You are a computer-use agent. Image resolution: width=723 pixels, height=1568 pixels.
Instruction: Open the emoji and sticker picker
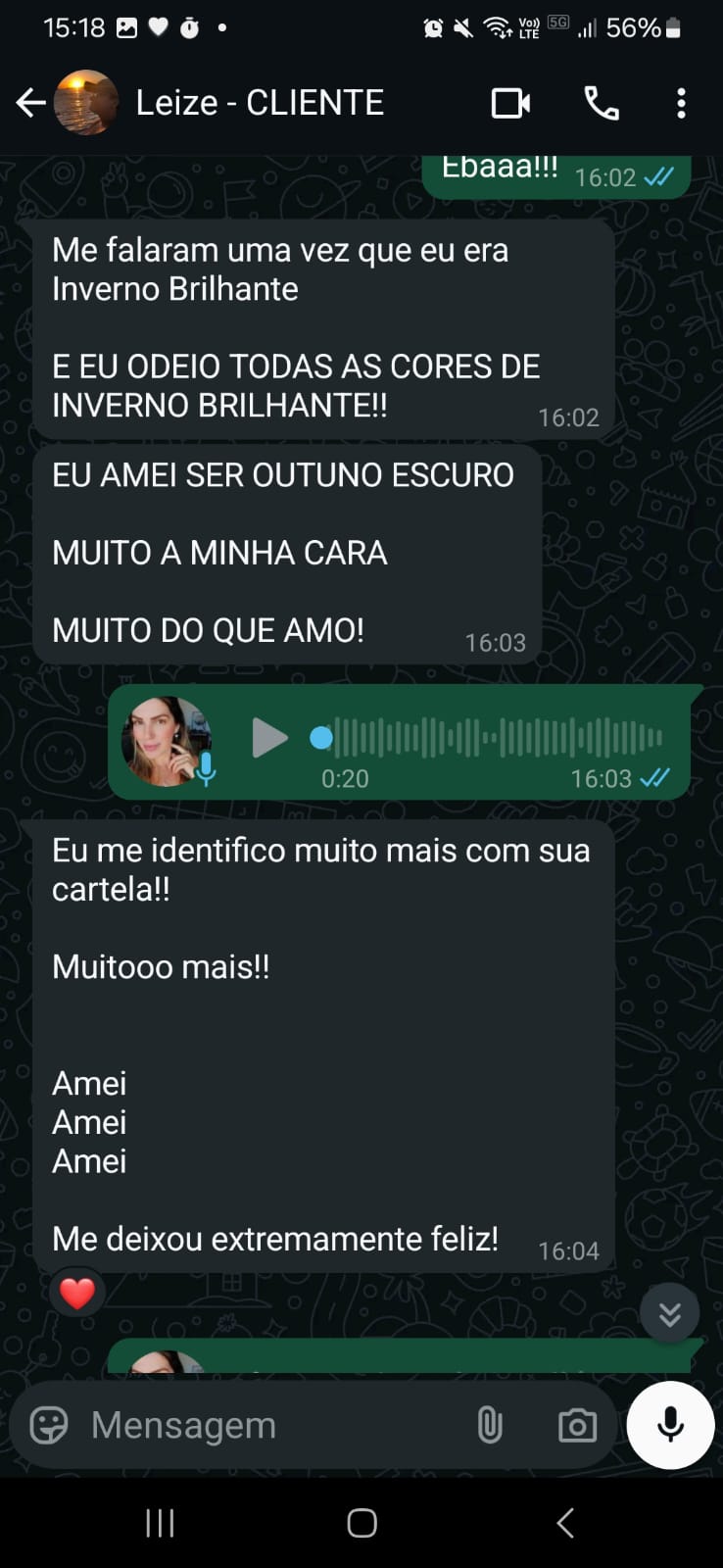pos(48,1425)
